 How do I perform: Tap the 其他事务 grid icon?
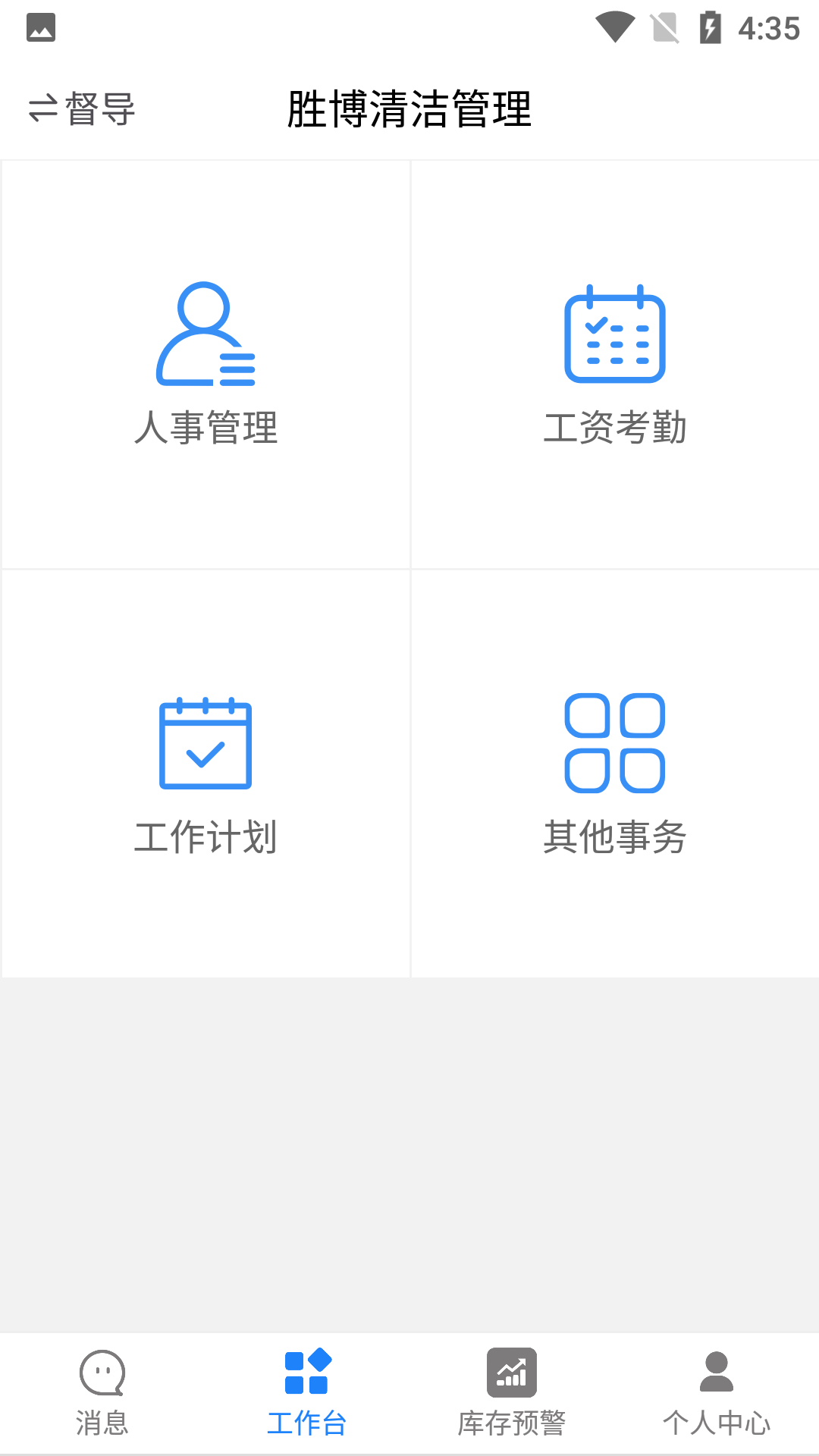pyautogui.click(x=614, y=743)
